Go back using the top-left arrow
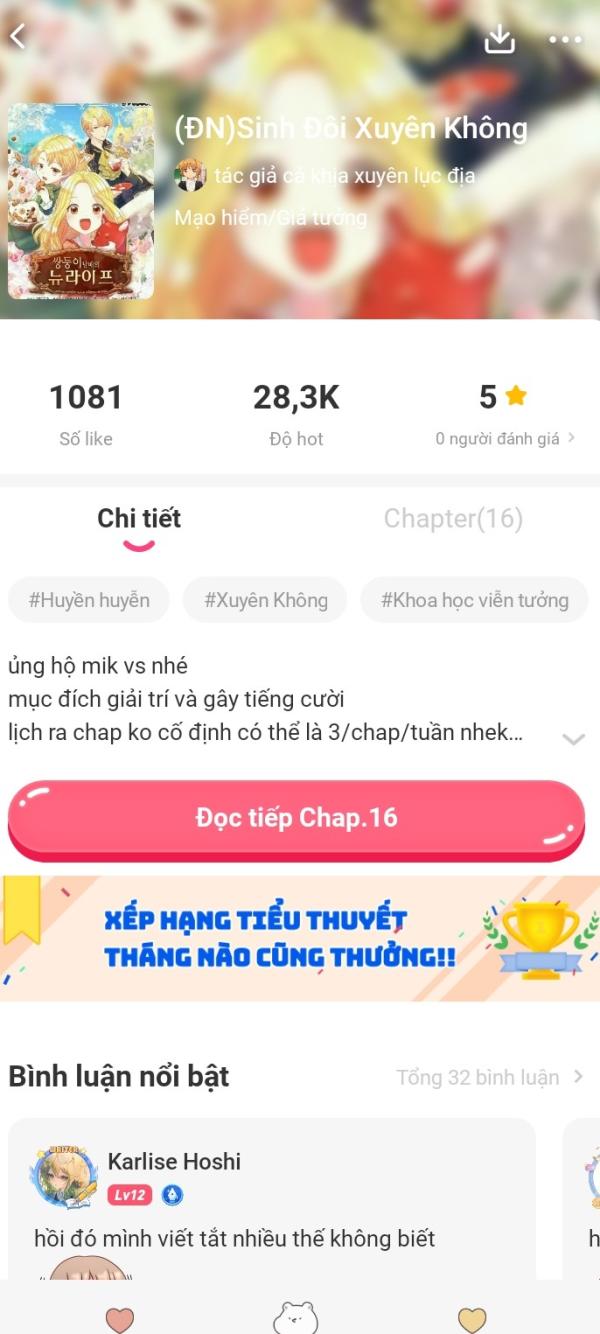This screenshot has height=1334, width=600. [18, 37]
